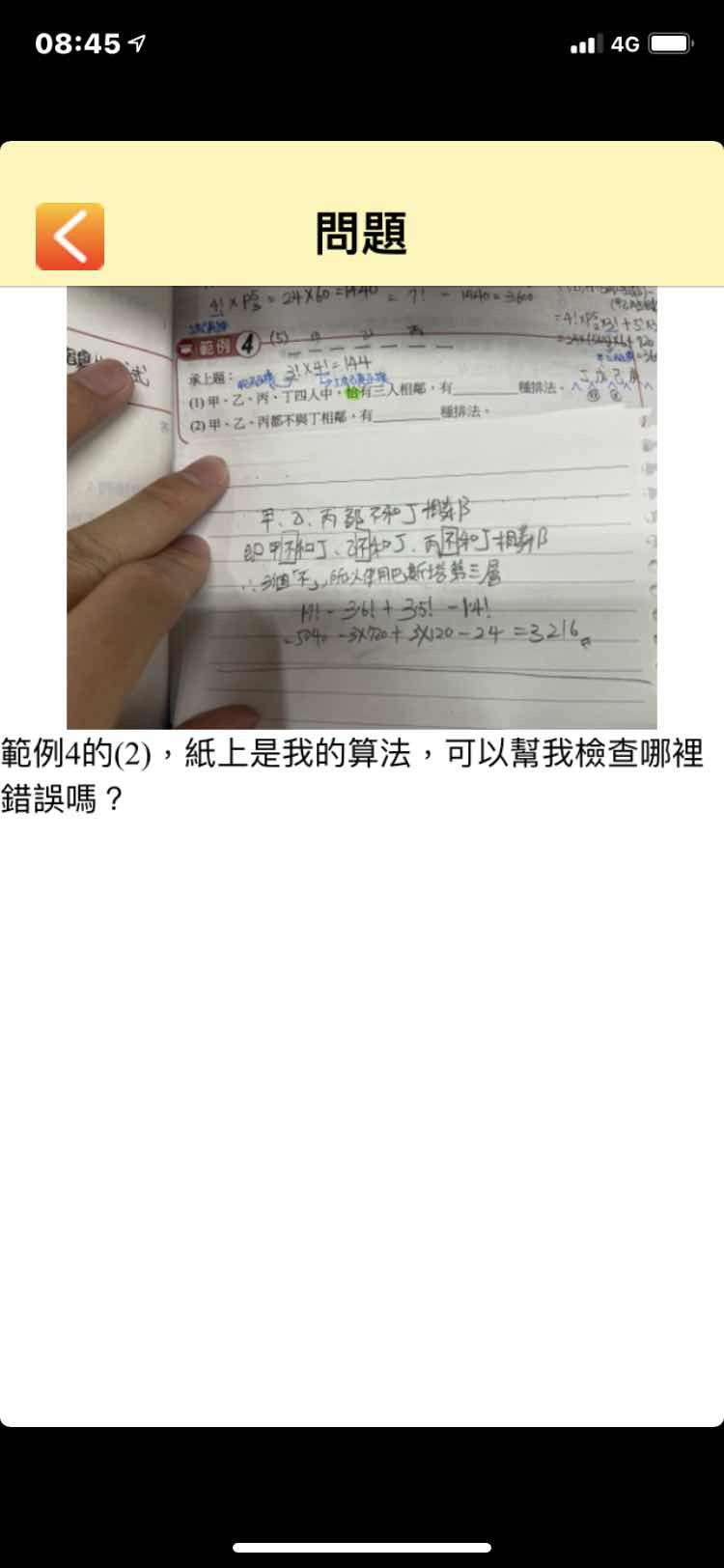Go back using the orange arrow button
This screenshot has height=1568, width=724.
click(x=70, y=236)
